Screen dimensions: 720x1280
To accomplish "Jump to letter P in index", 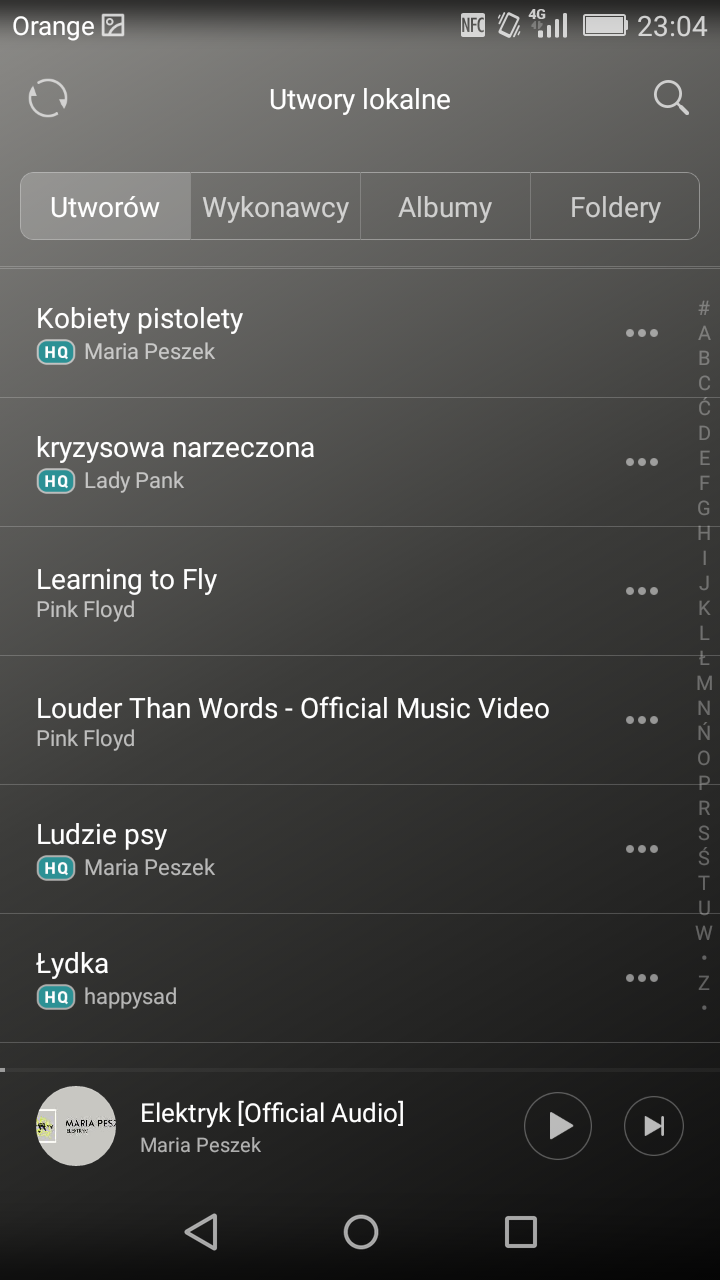I will (x=704, y=783).
